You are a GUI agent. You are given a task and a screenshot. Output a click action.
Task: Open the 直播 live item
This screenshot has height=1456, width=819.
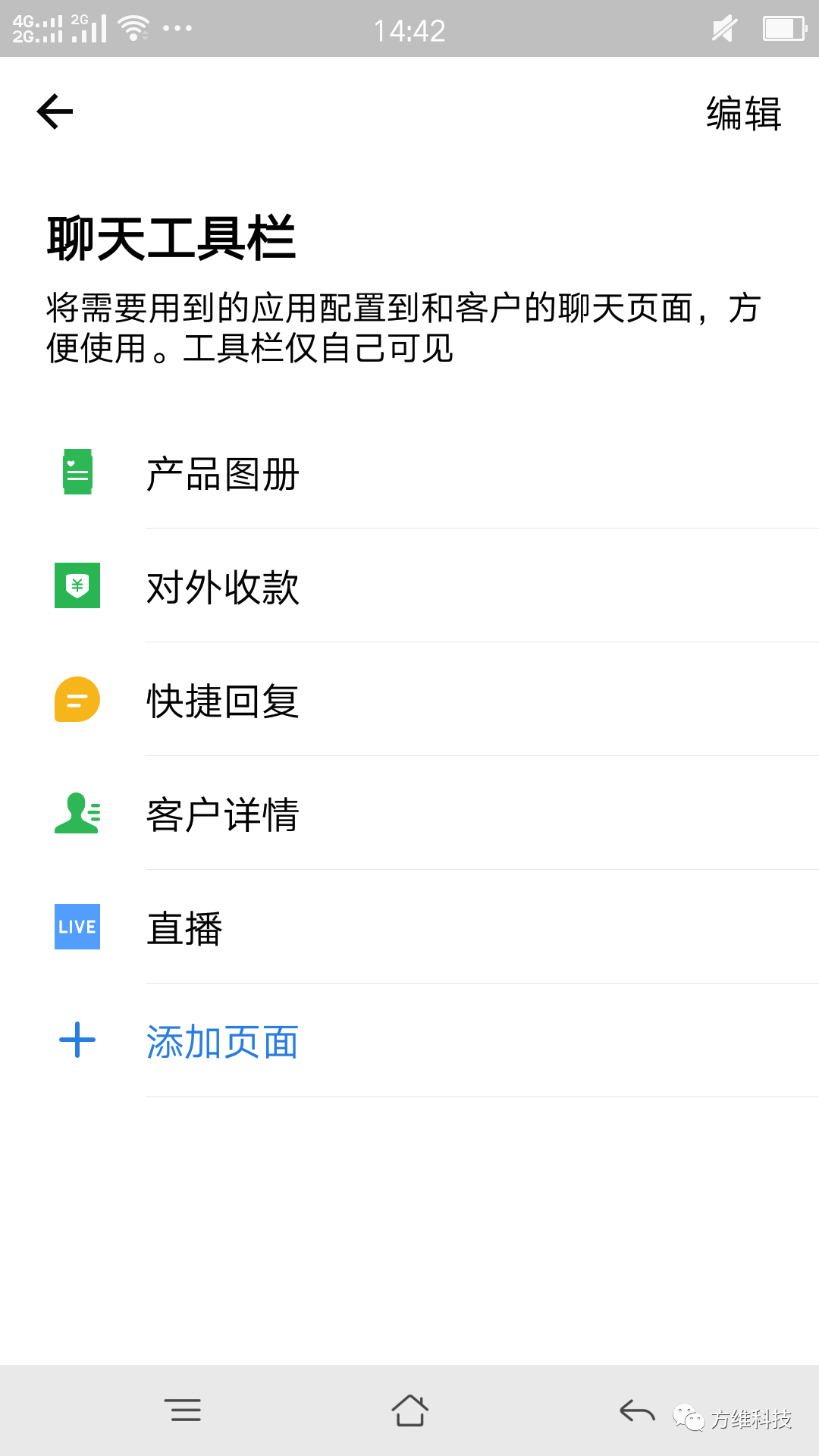coord(184,928)
